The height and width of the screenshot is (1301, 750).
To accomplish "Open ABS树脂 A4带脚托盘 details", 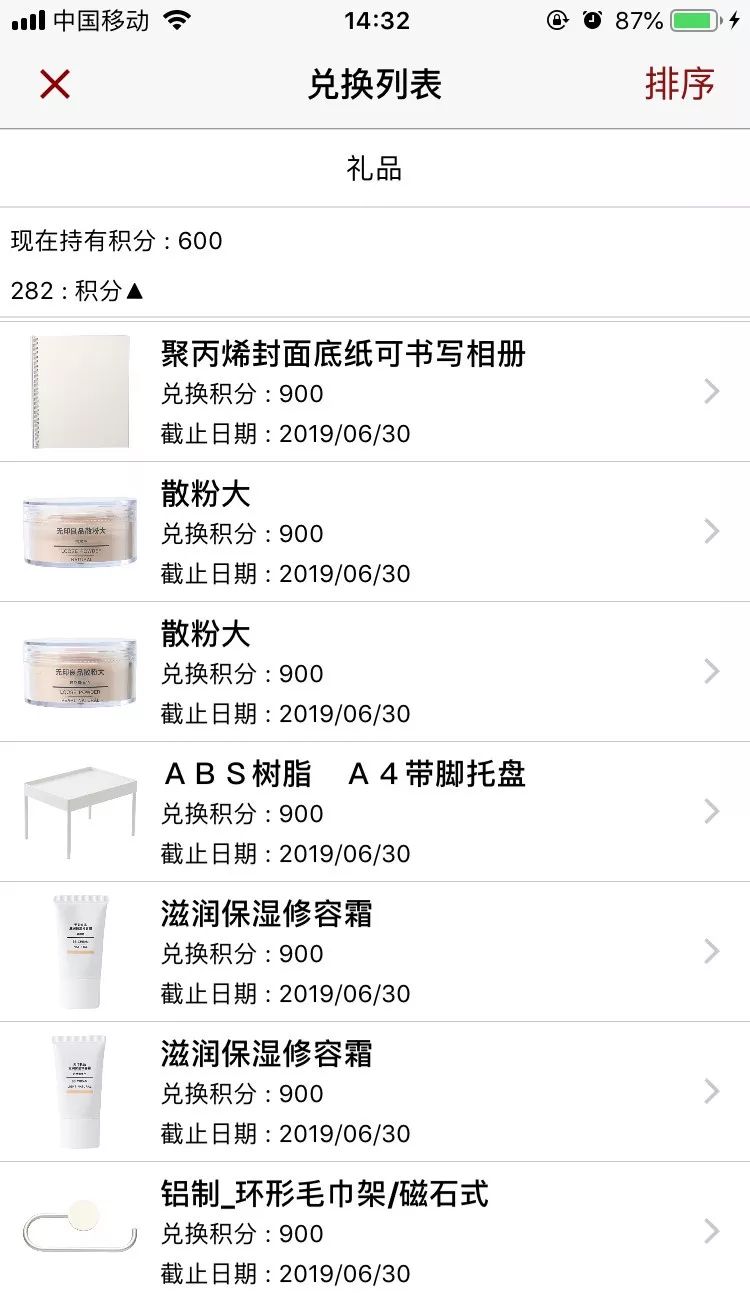I will point(710,811).
